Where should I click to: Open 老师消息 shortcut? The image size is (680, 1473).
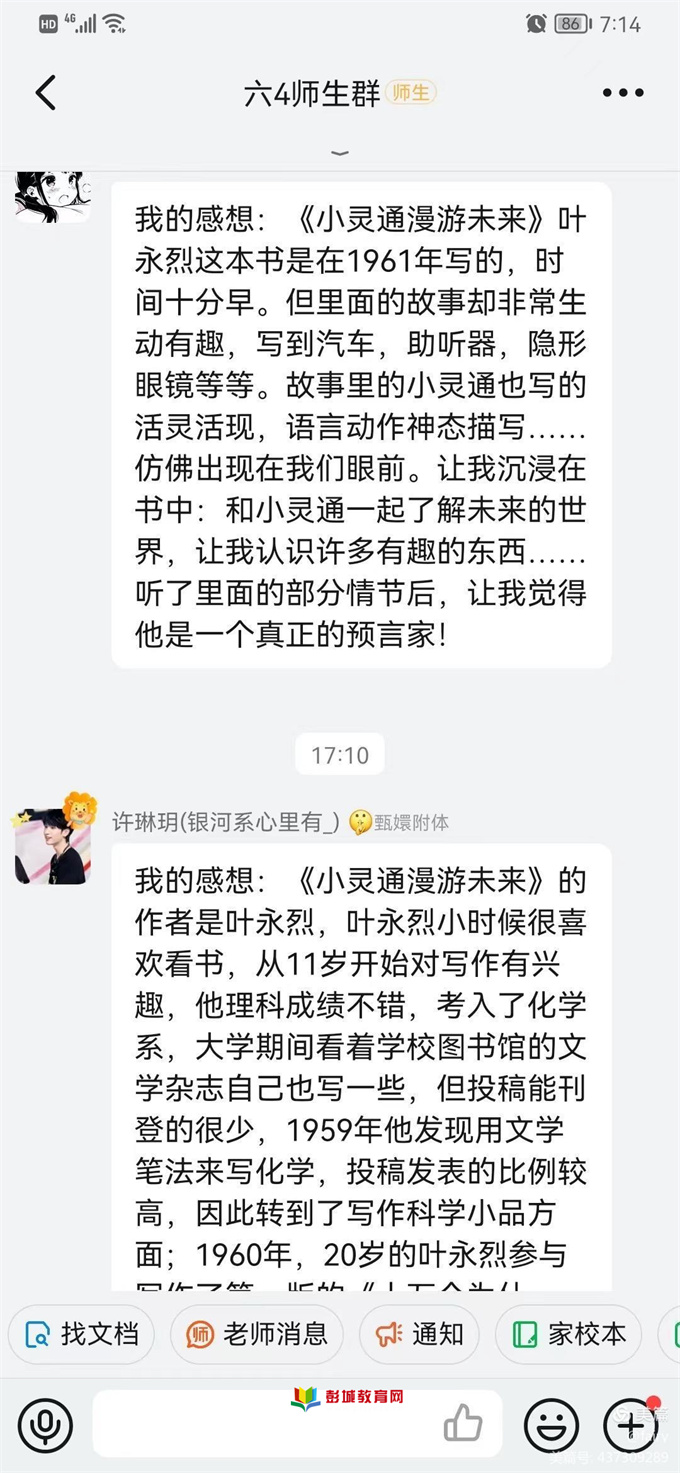257,1334
